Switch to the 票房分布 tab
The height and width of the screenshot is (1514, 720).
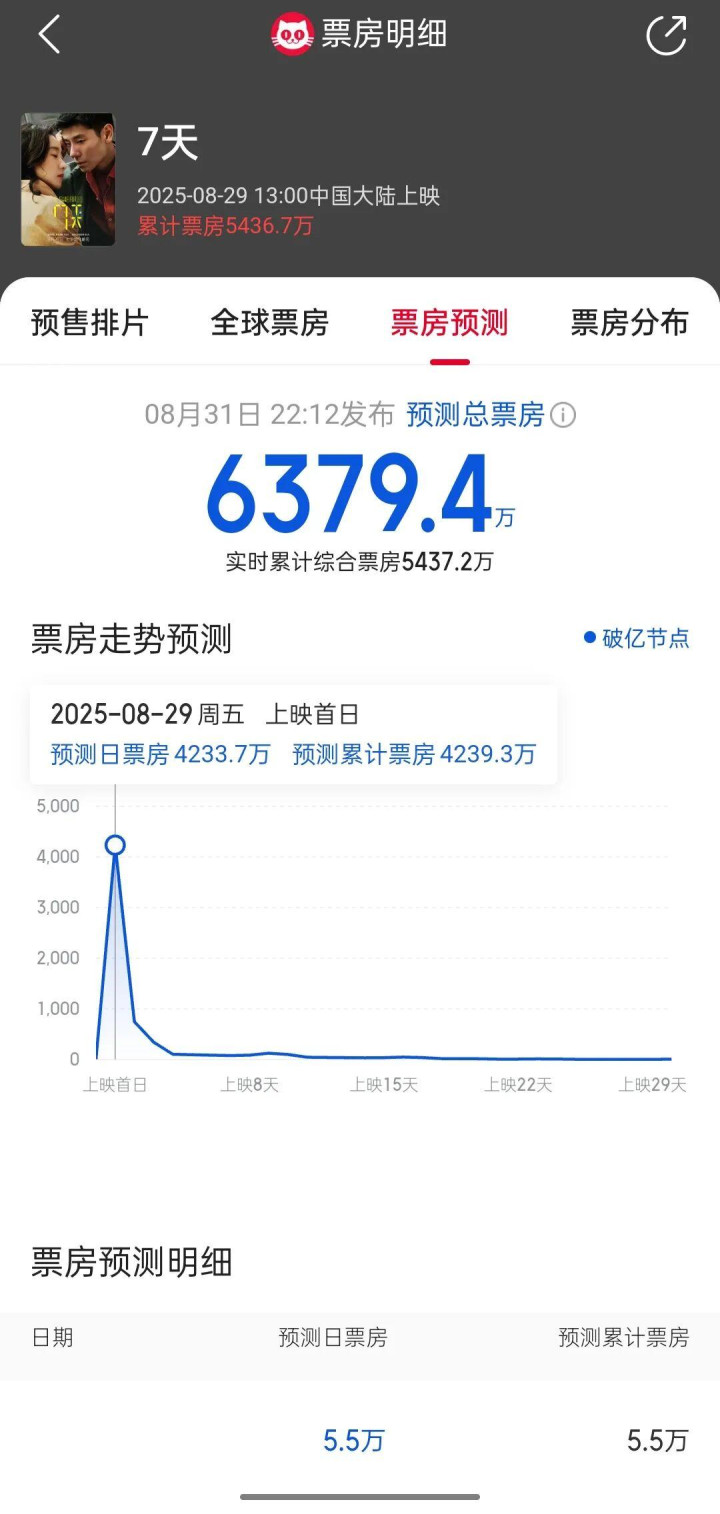coord(630,323)
